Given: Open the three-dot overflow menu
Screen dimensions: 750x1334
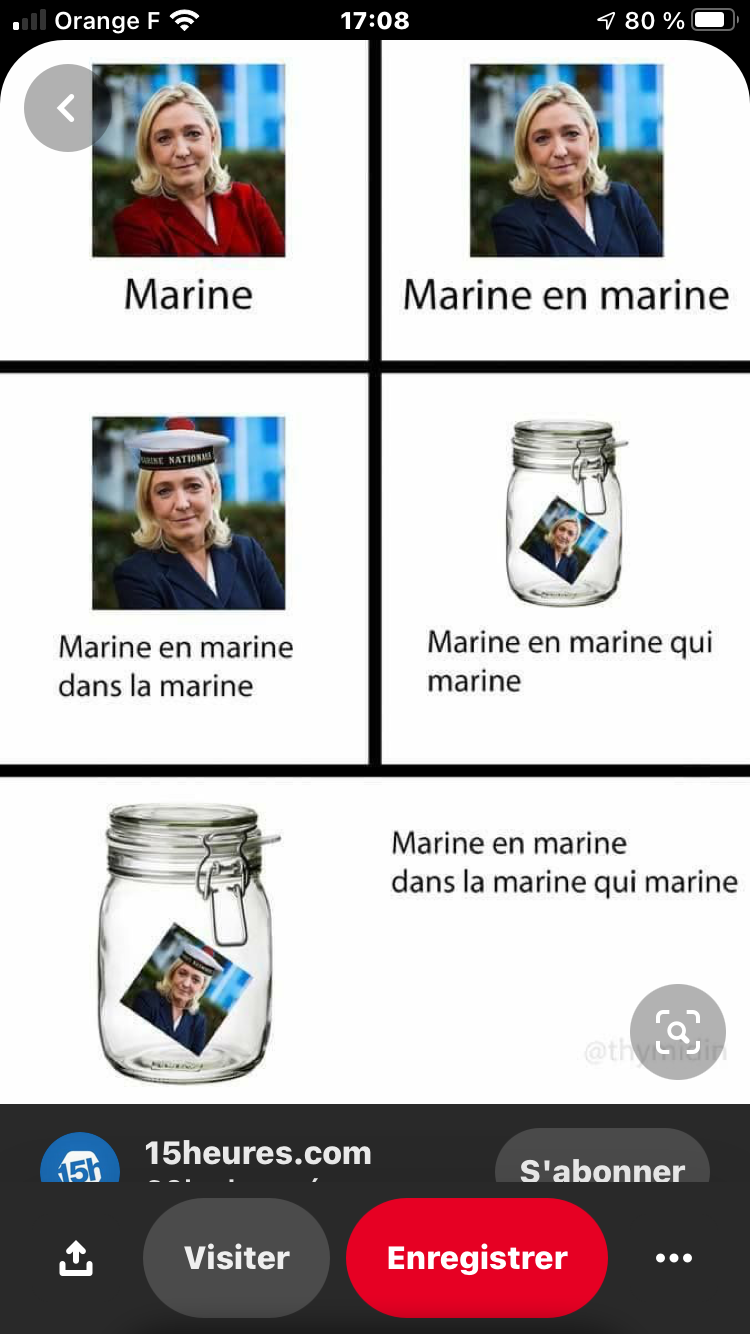Looking at the screenshot, I should click(x=673, y=1258).
